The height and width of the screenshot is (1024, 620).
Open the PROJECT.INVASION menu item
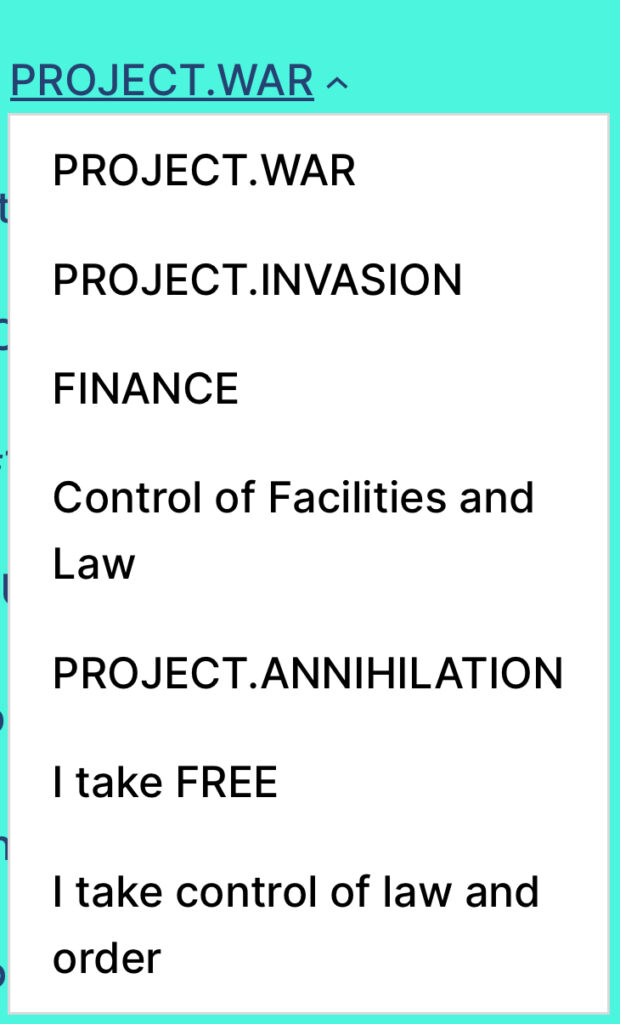(x=257, y=281)
